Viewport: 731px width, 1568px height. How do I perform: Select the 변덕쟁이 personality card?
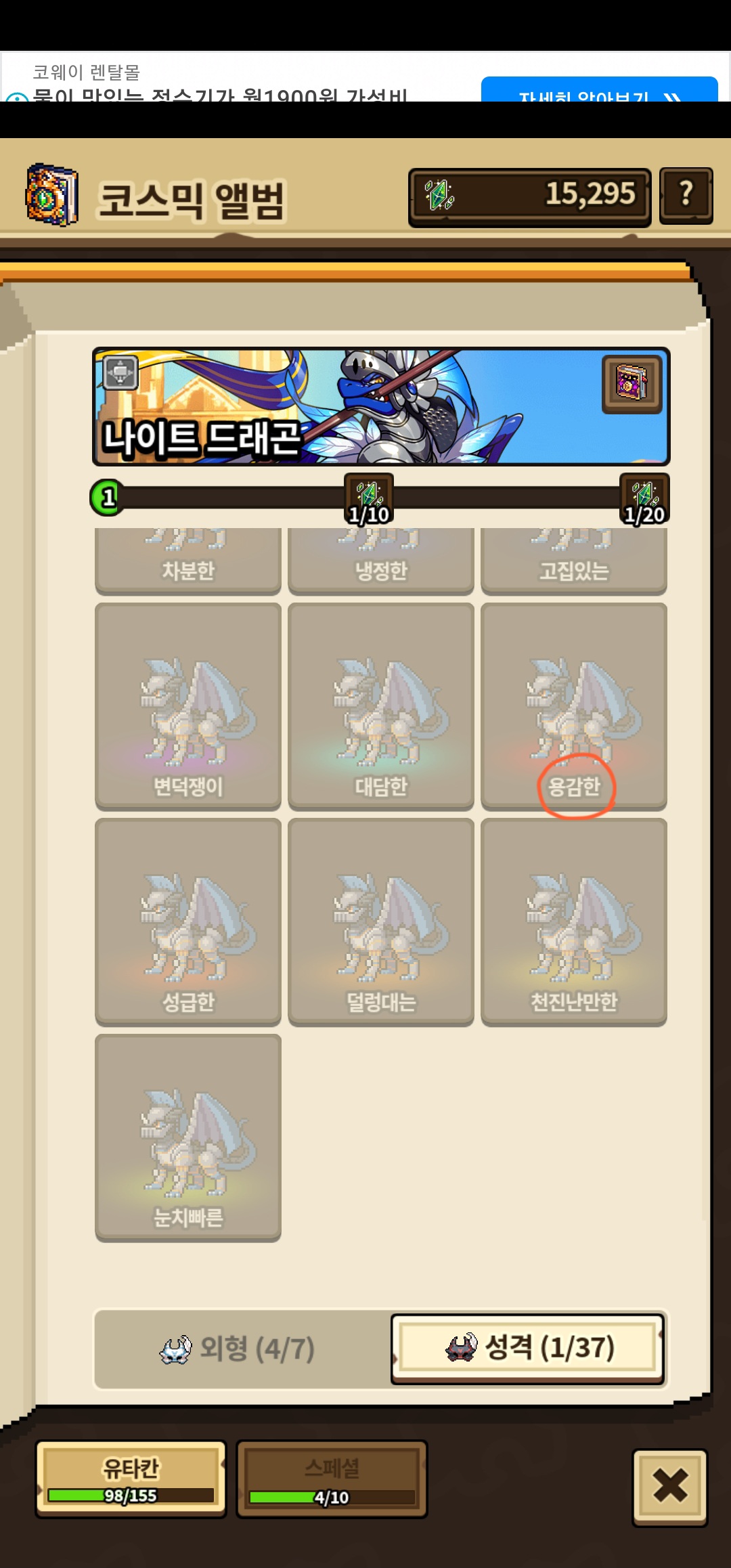[188, 706]
